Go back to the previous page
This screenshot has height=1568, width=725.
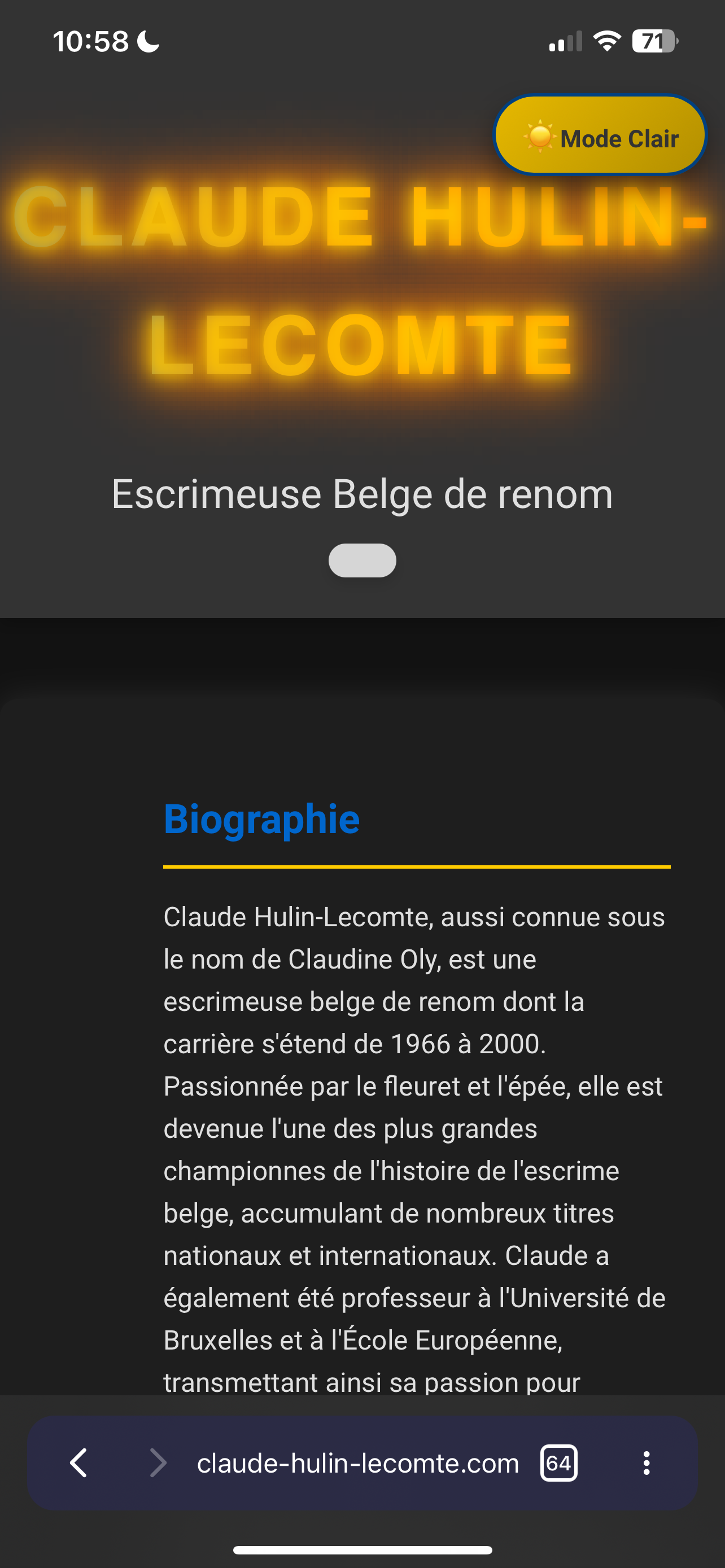point(79,1462)
